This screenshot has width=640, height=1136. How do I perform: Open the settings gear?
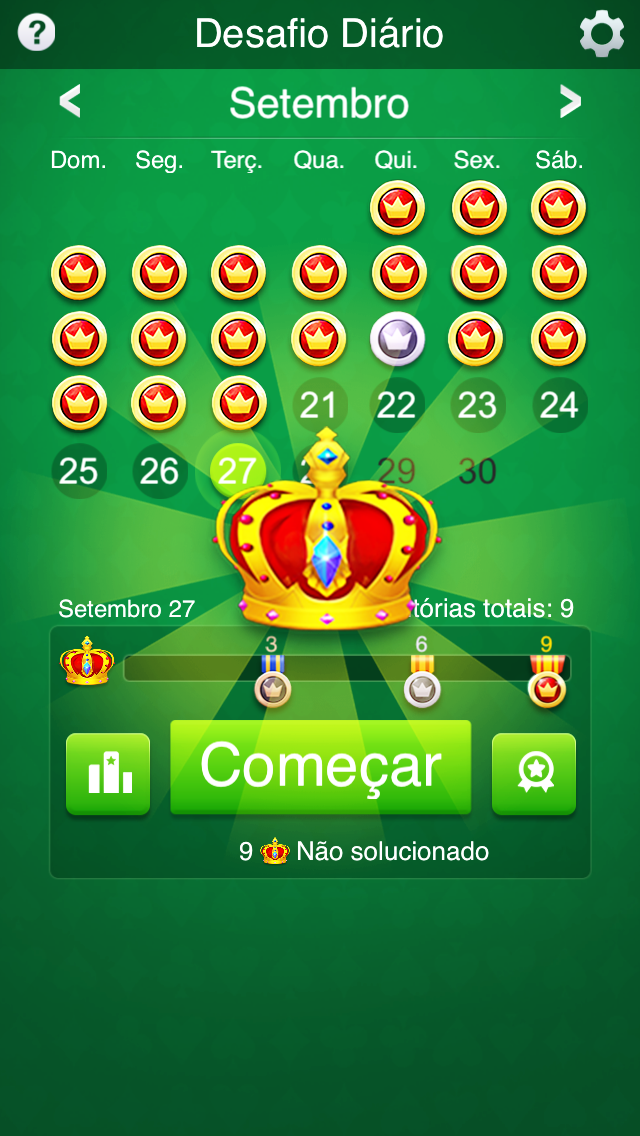(601, 34)
